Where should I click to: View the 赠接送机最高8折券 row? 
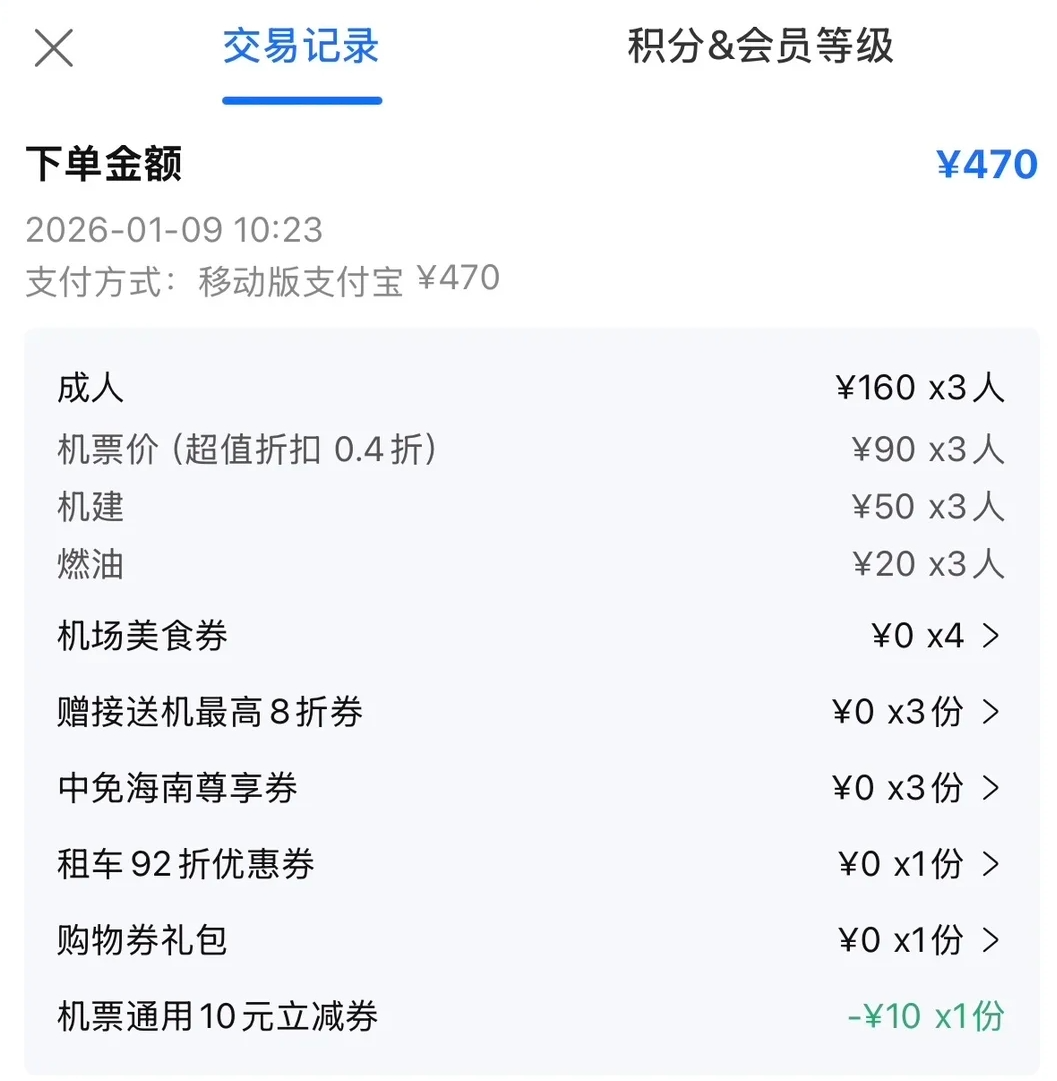(x=530, y=712)
